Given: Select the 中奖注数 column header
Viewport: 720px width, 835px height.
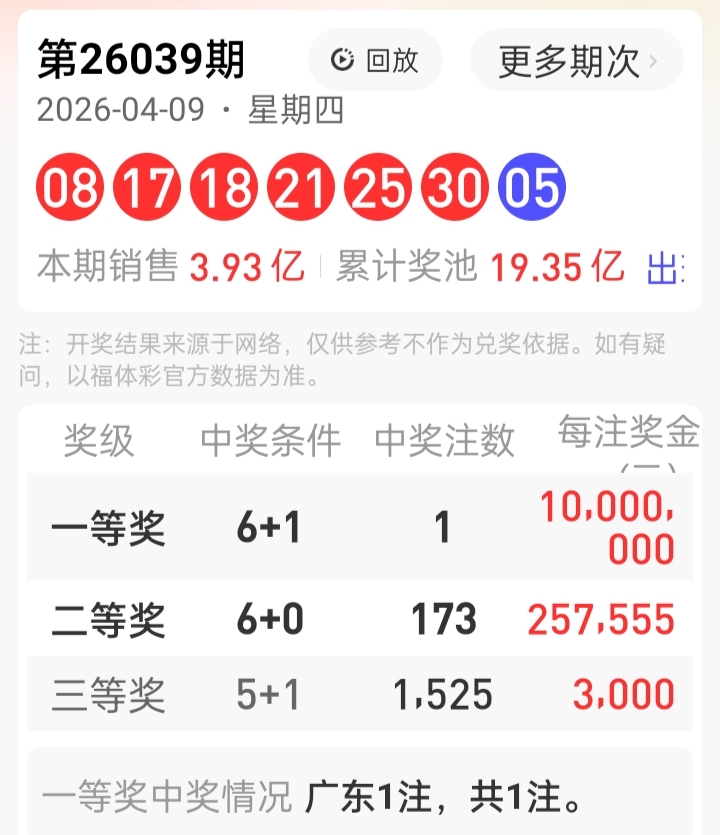Looking at the screenshot, I should tap(444, 440).
